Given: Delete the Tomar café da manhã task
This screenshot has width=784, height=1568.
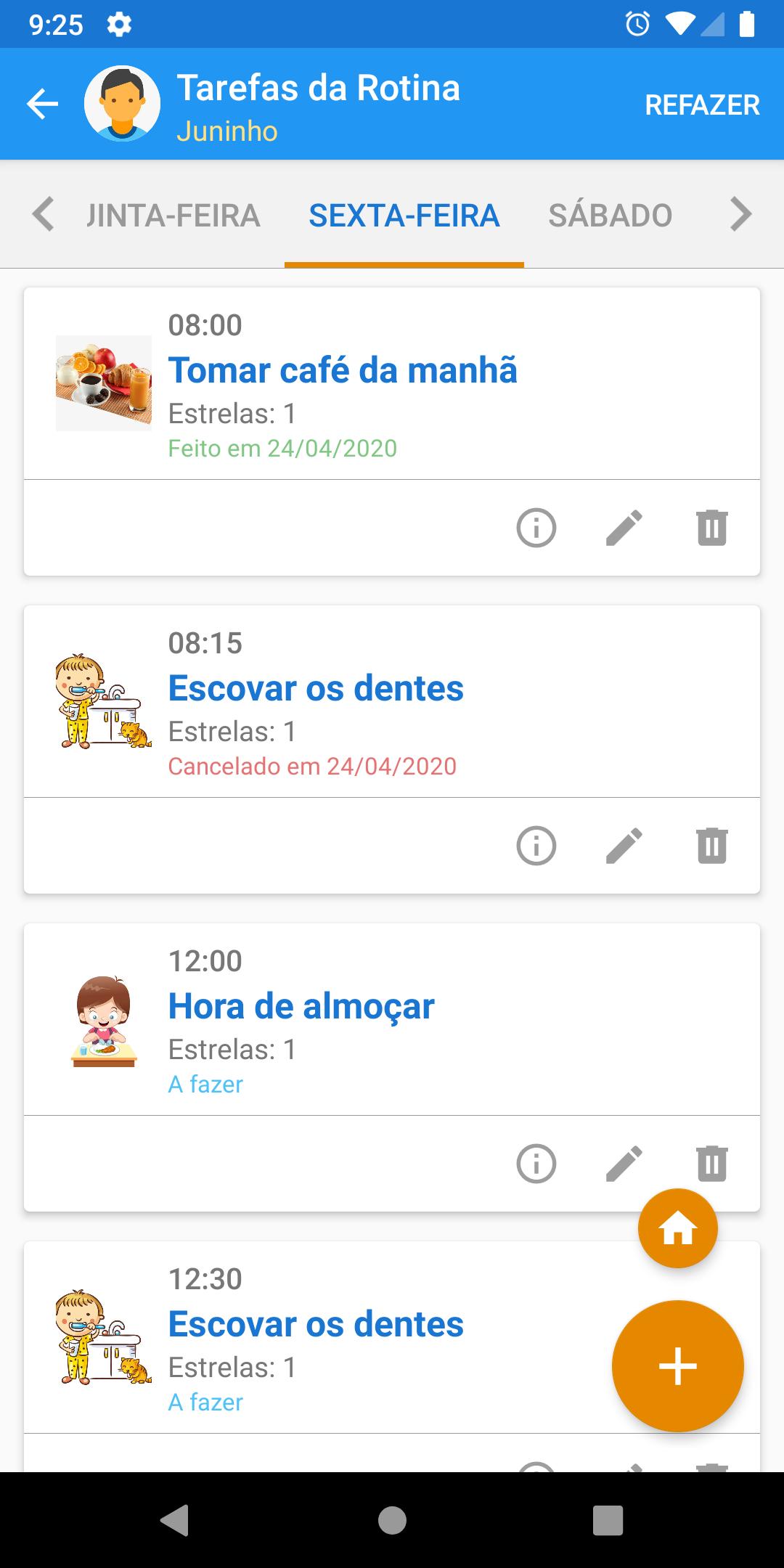Looking at the screenshot, I should (712, 528).
